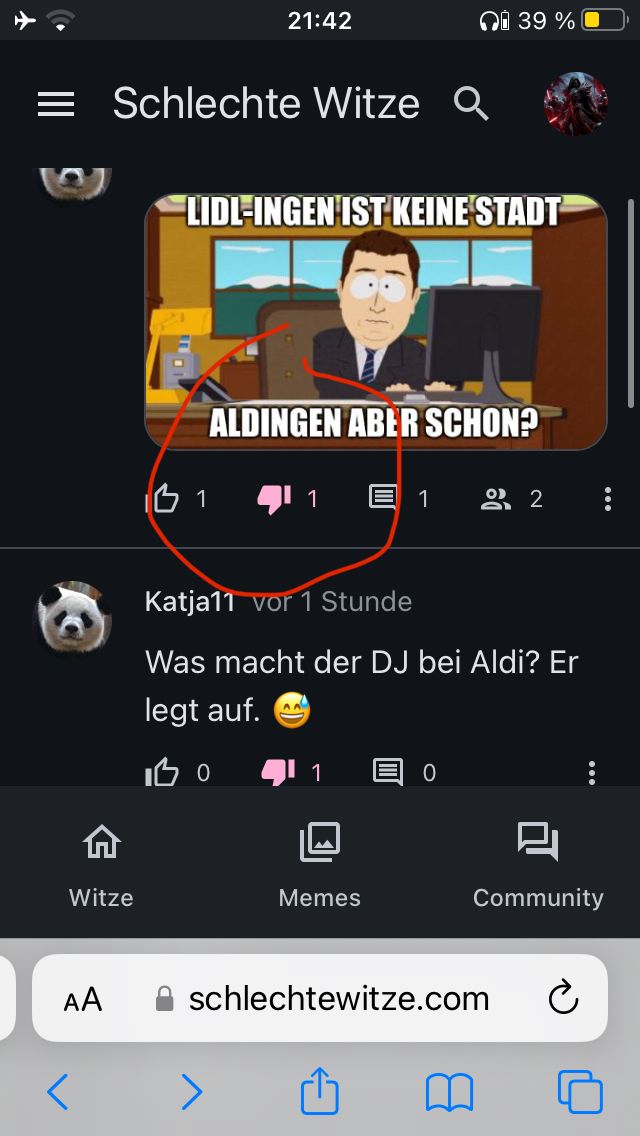Open search in Schlechte Witze
Viewport: 640px width, 1136px height.
coord(471,104)
